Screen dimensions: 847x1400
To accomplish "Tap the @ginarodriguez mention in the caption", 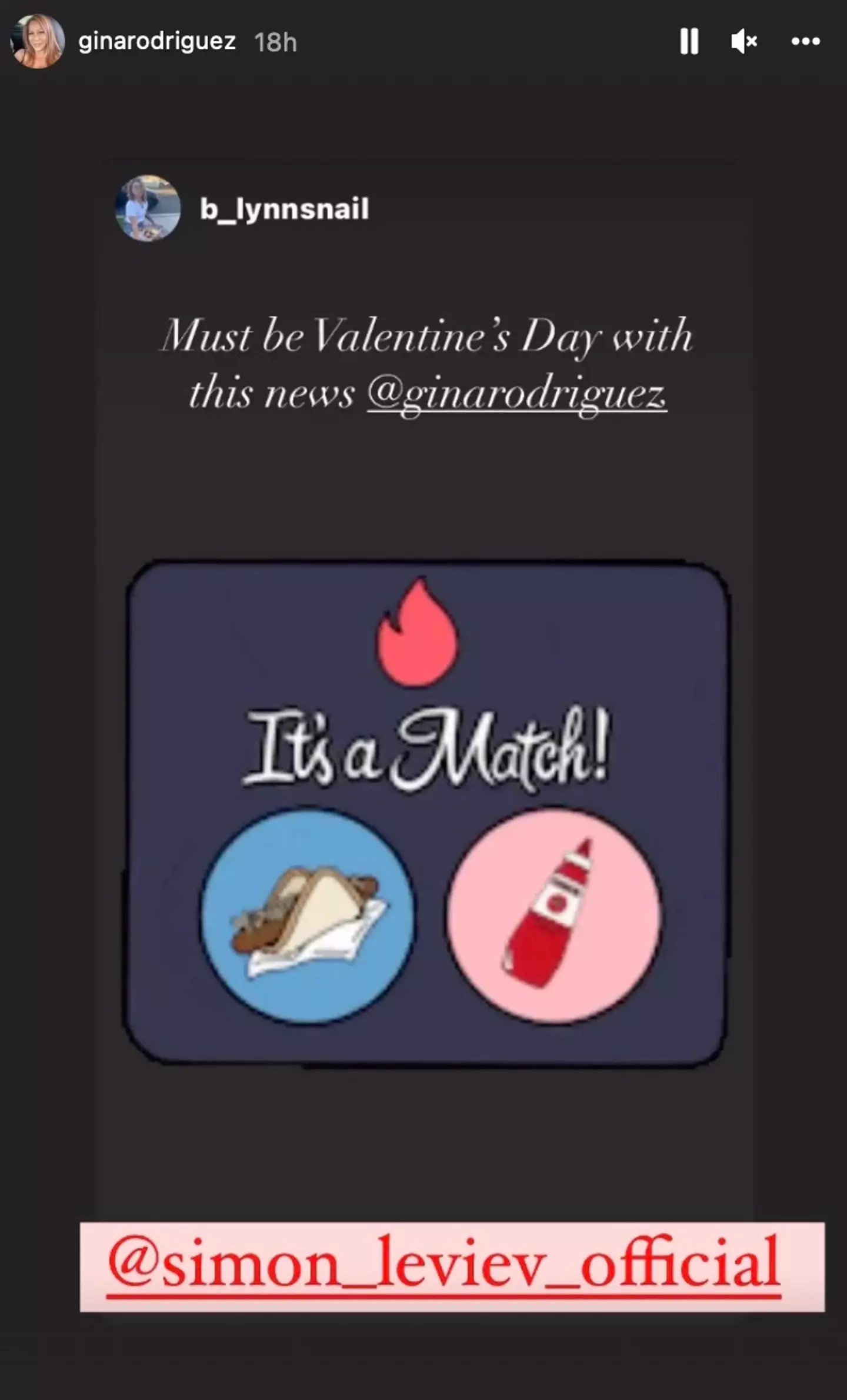I will click(x=516, y=393).
